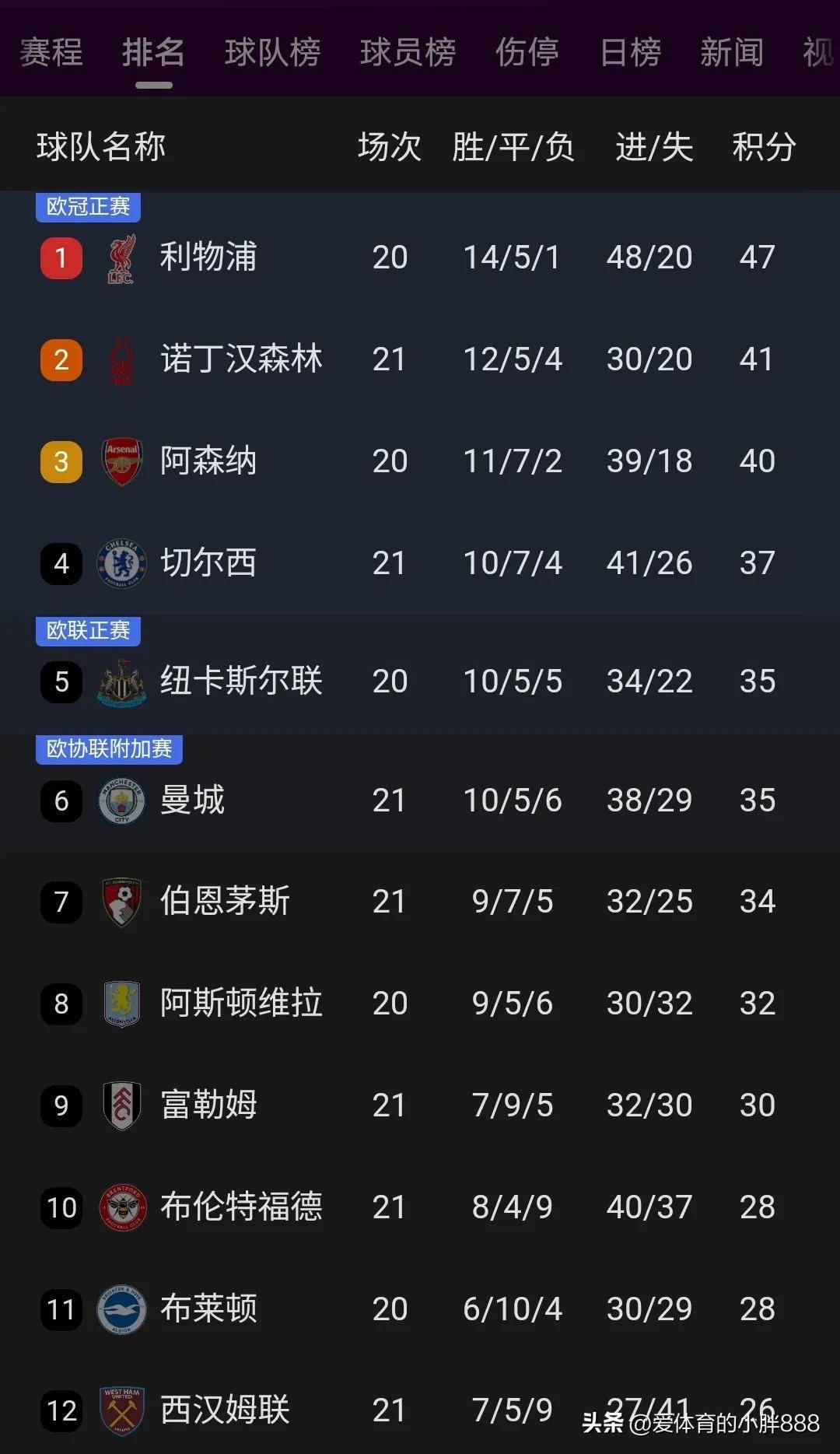Click the Fulham club logo
The height and width of the screenshot is (1454, 840).
click(x=121, y=1105)
